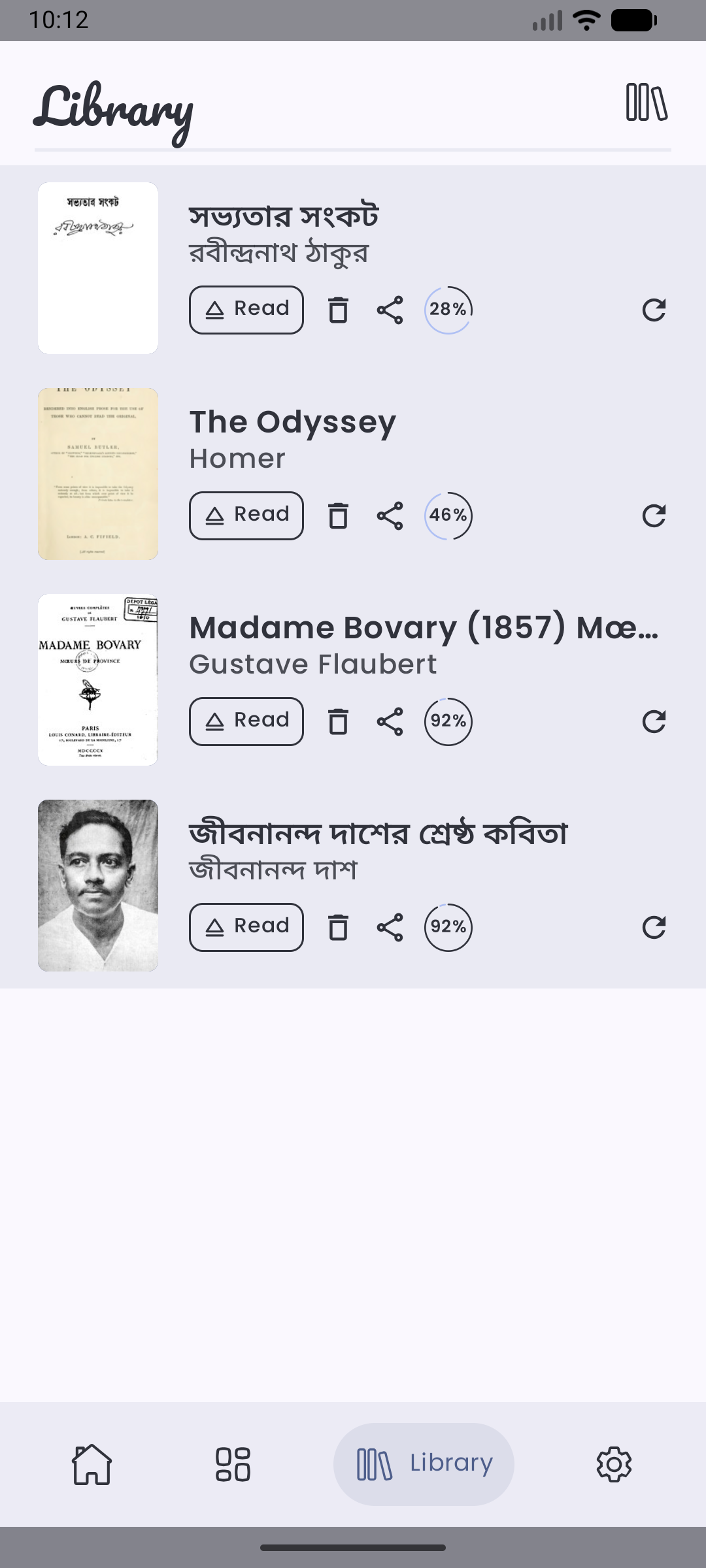
Task: Share The Odyssey by Homer
Action: click(x=390, y=515)
